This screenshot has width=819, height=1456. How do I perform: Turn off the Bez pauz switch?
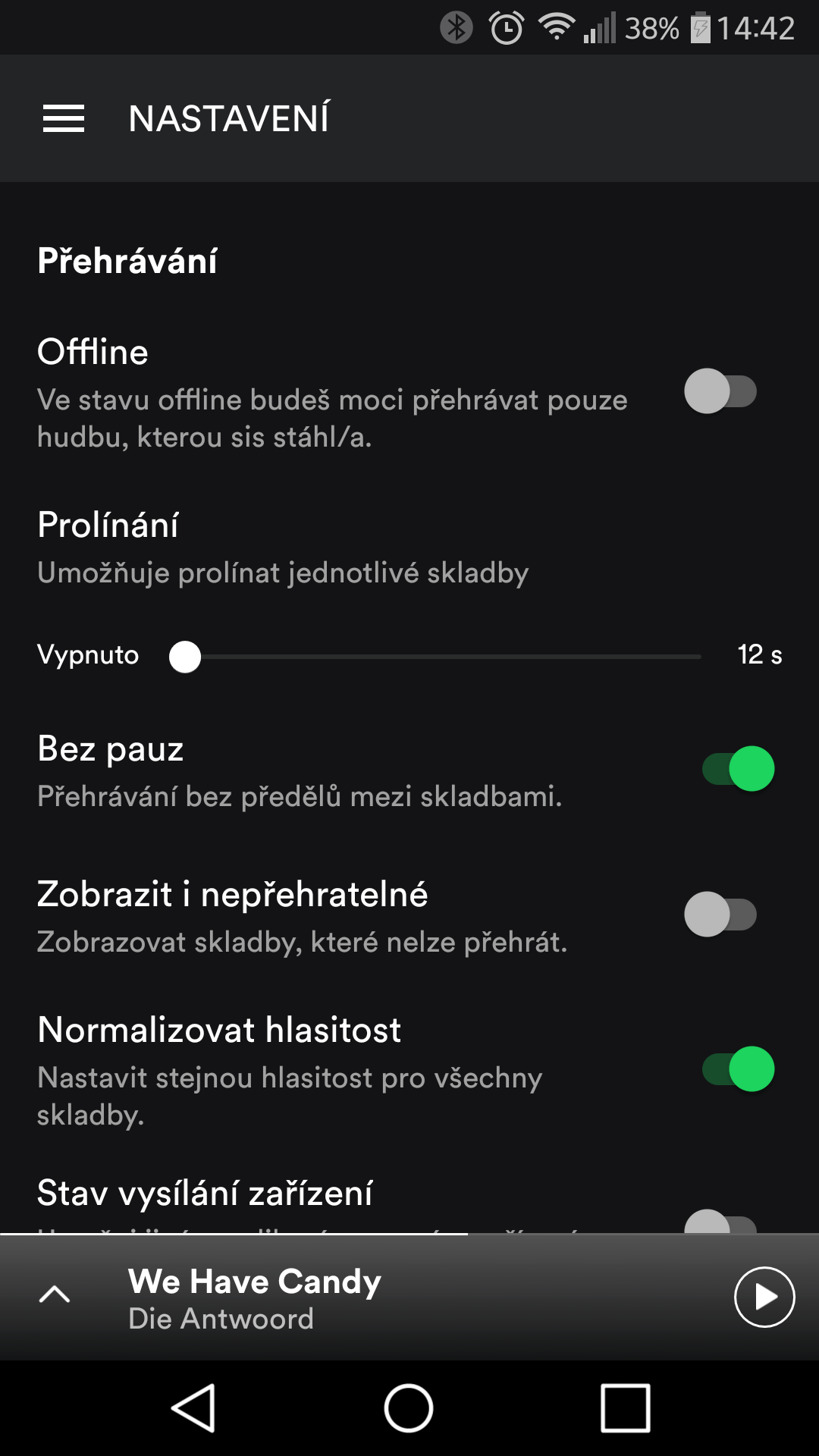click(x=739, y=768)
